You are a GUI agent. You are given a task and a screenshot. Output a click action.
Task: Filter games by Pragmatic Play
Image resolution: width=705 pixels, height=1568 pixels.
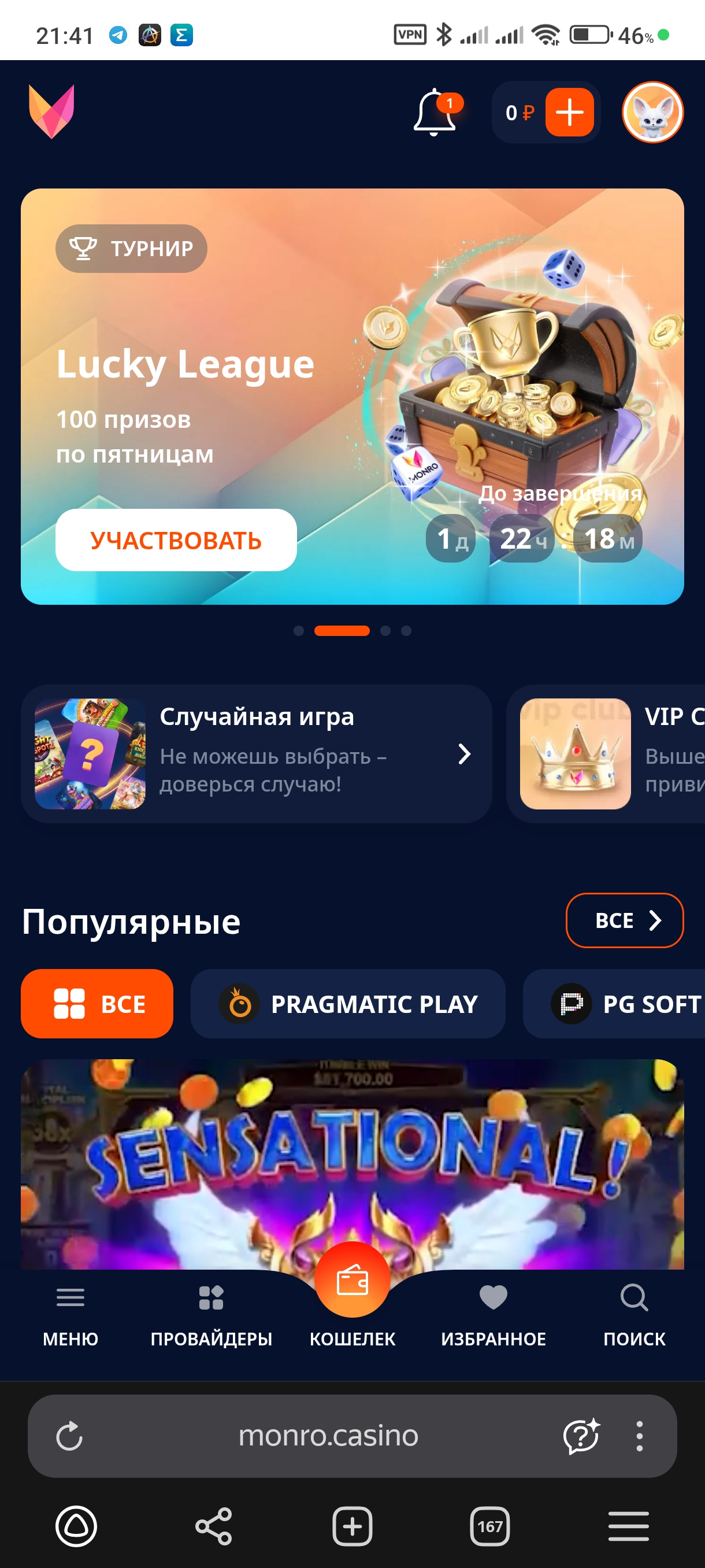pyautogui.click(x=348, y=1004)
